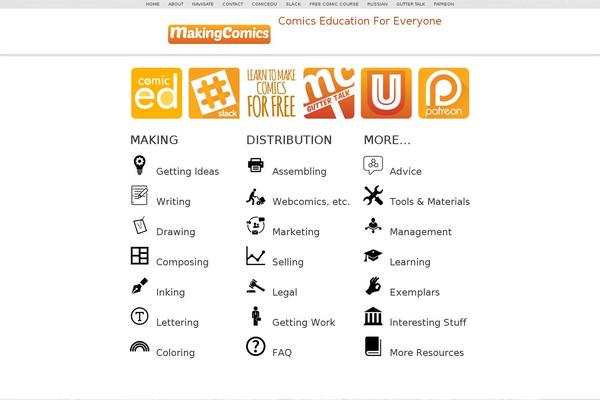Open Tools & Materials
The width and height of the screenshot is (600, 400).
point(429,201)
